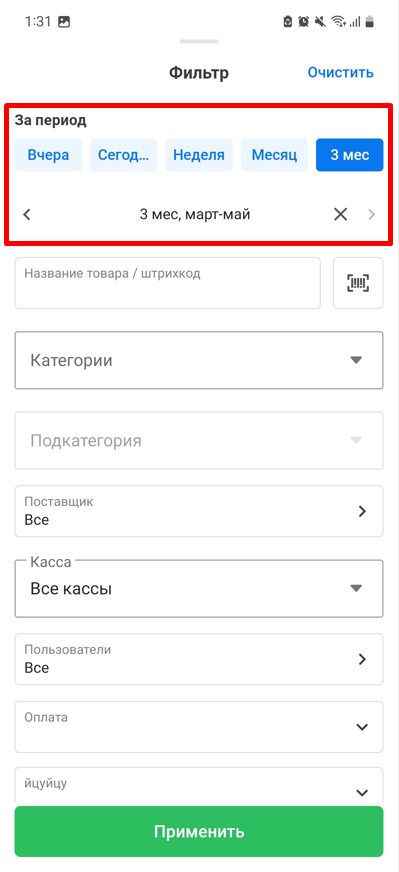Set period to Неделя

click(199, 155)
